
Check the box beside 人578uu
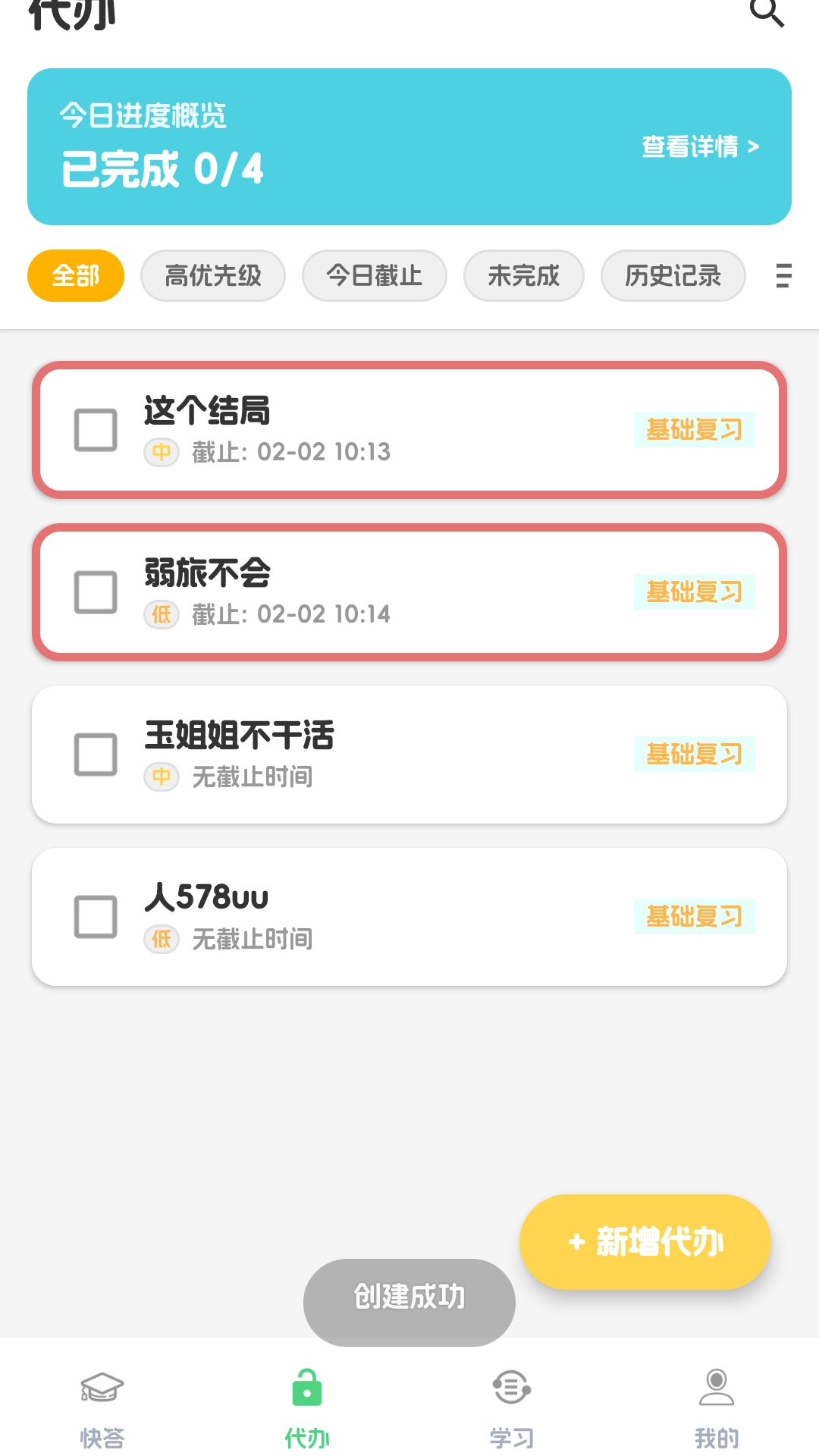(94, 917)
